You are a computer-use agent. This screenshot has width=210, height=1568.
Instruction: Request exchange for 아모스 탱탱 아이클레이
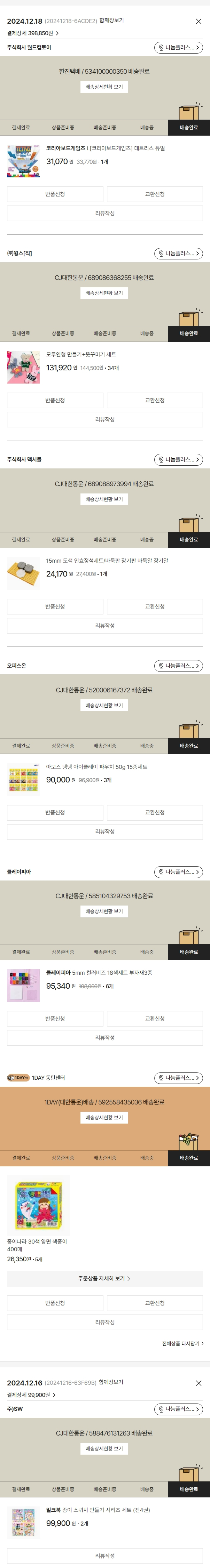point(154,813)
